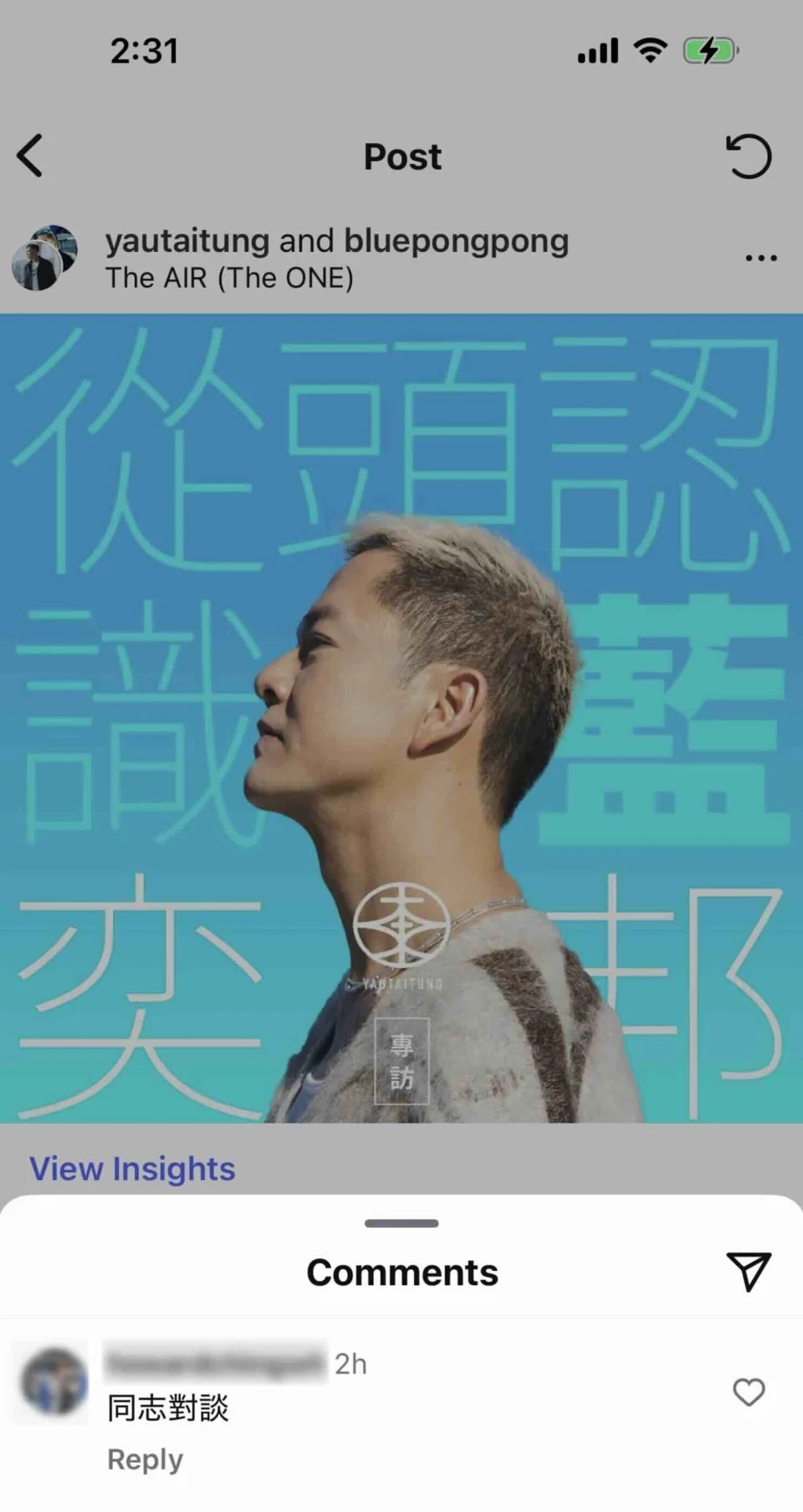803x1512 pixels.
Task: Go back from the Post screen
Action: pos(30,156)
